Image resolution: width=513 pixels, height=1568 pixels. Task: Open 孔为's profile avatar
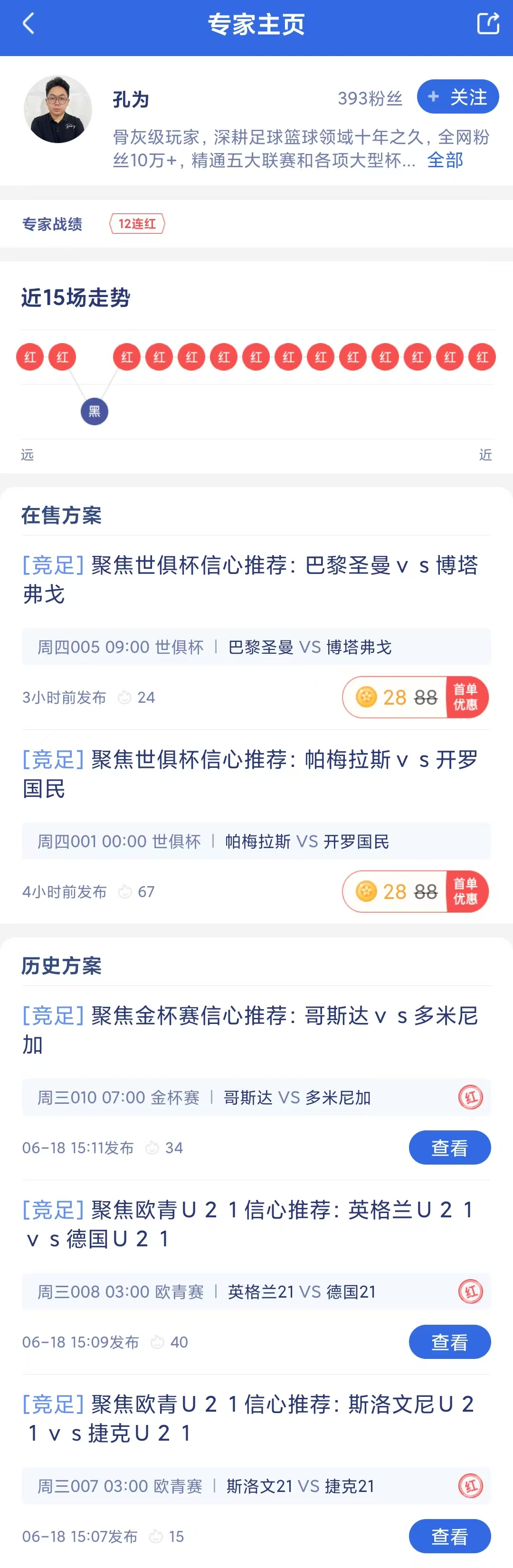(x=58, y=110)
